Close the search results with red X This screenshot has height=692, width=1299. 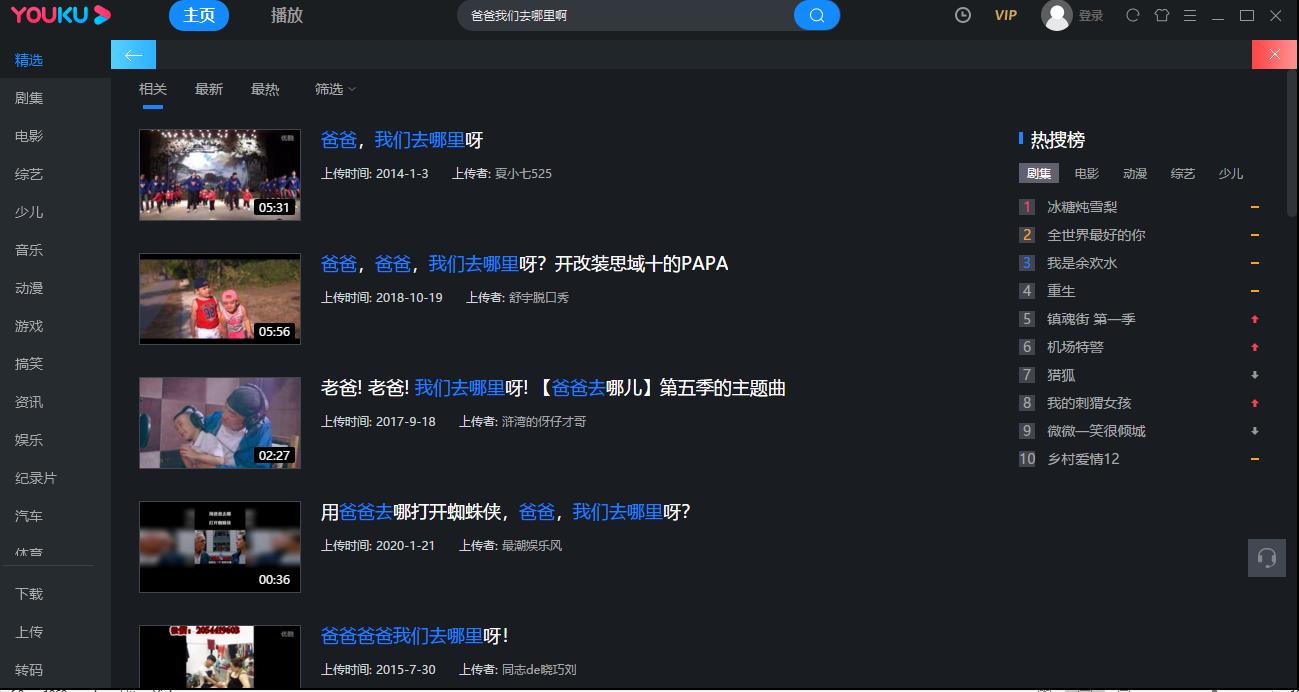[1274, 55]
